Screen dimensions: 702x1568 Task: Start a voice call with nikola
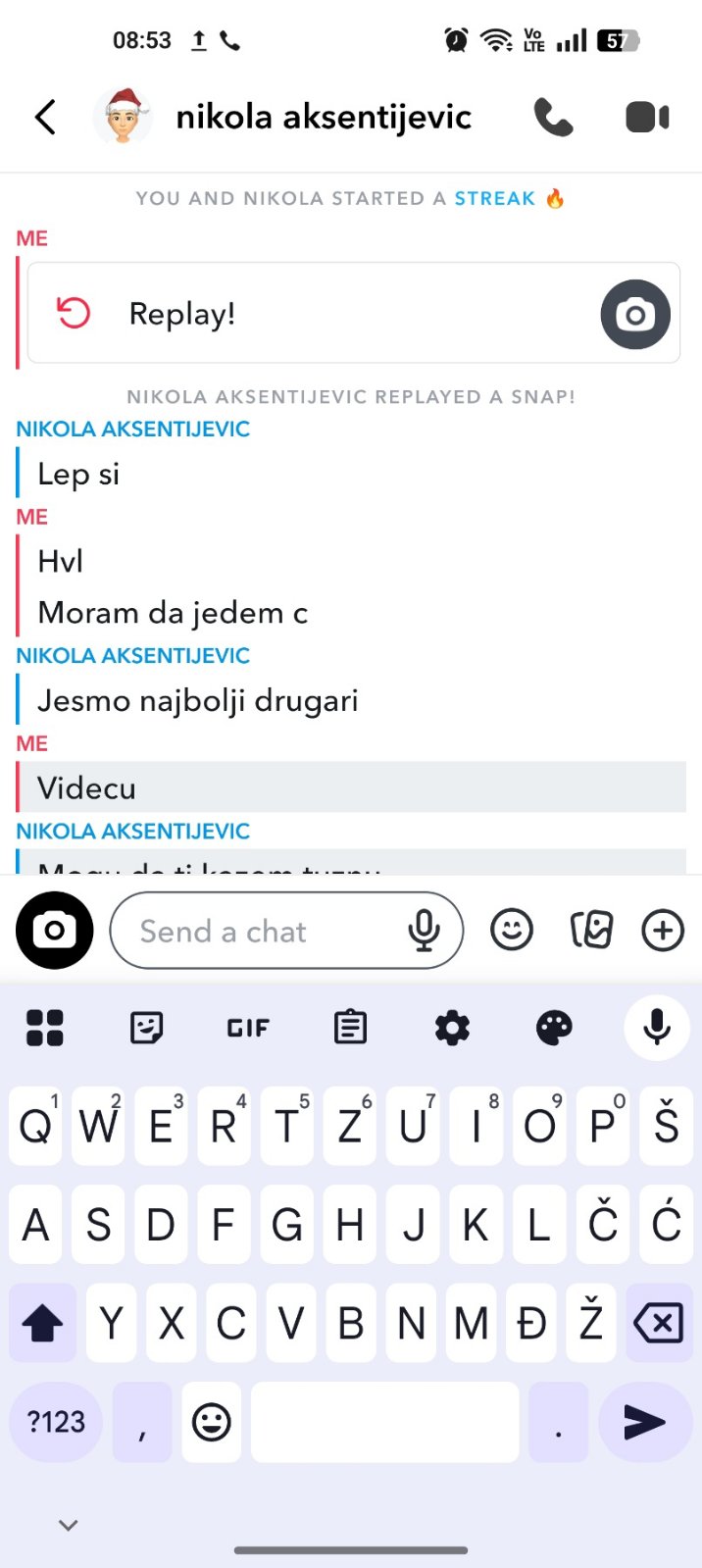pos(553,118)
